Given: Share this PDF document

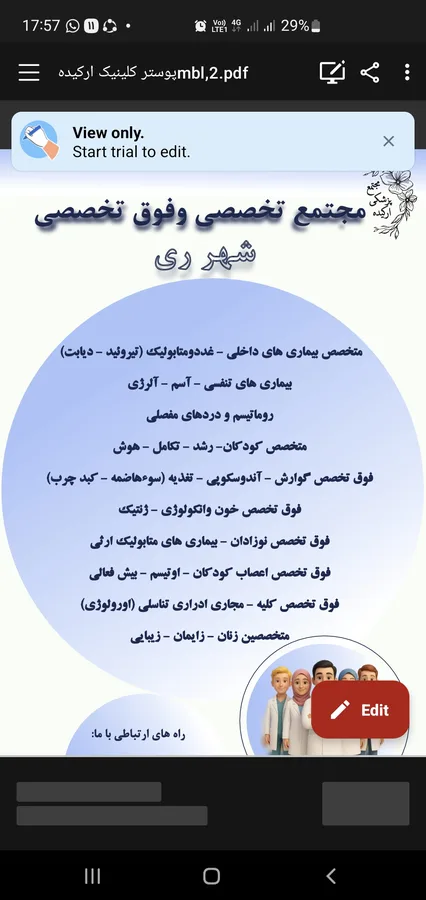Looking at the screenshot, I should coord(370,72).
